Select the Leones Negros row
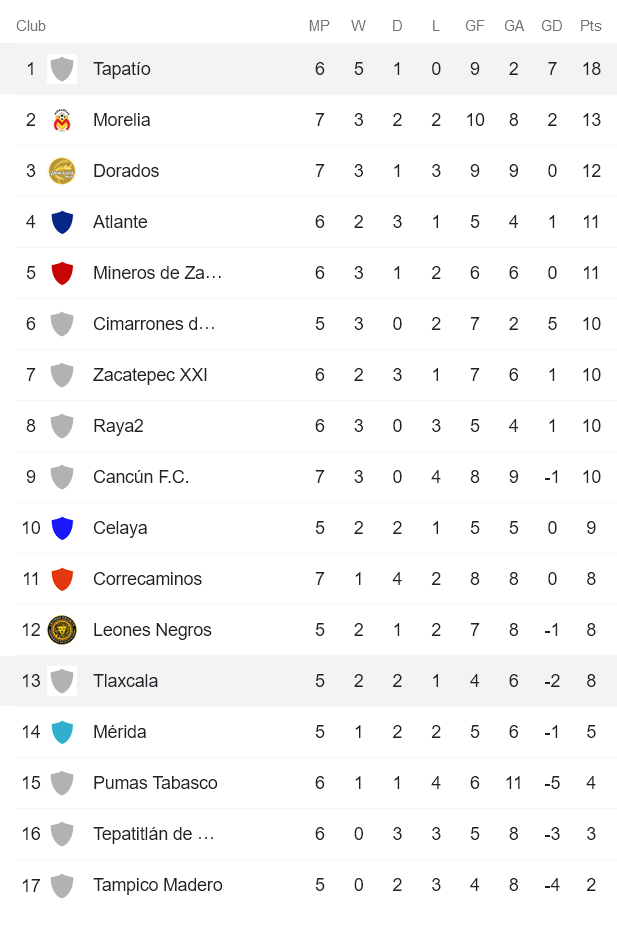 [x=152, y=630]
